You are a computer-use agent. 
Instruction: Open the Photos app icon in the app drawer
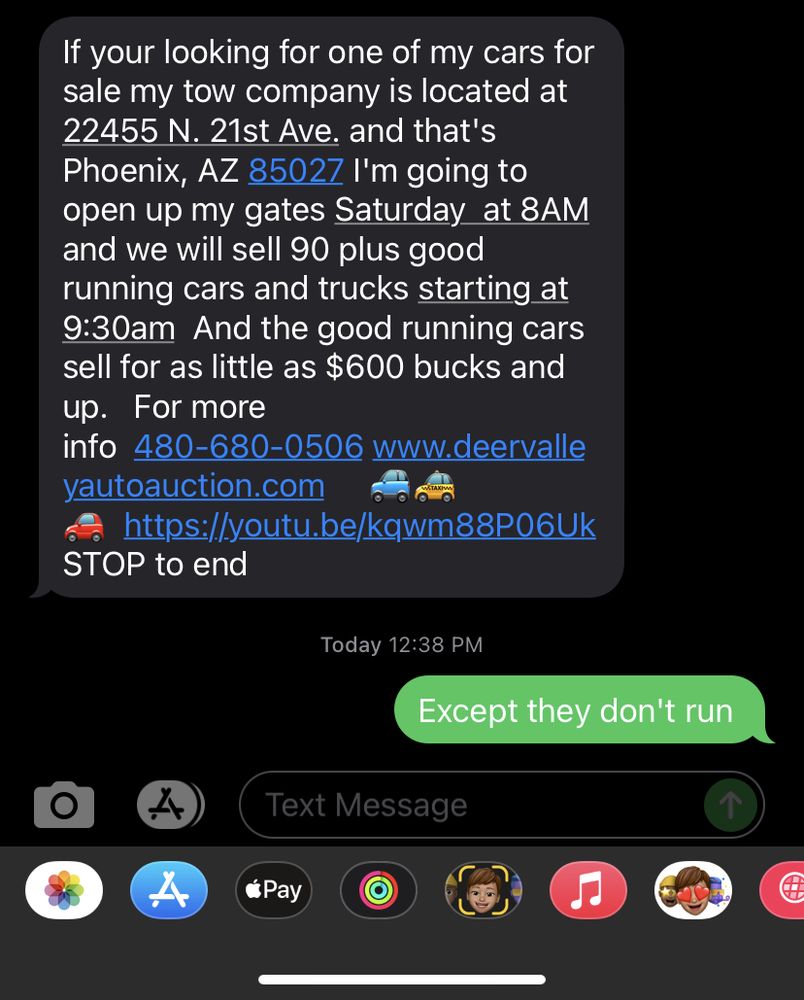tap(63, 890)
